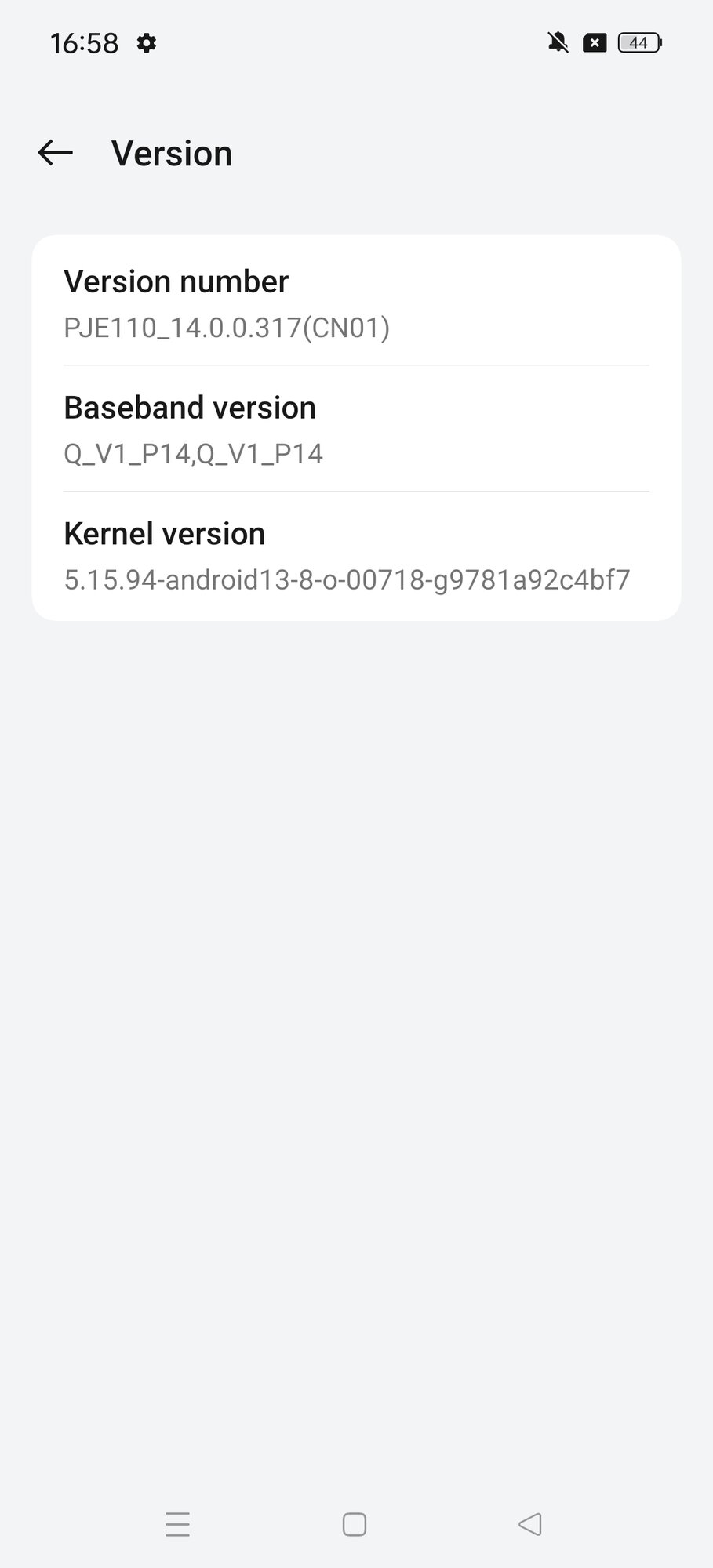Screen dimensions: 713x1568
Task: Select the Baseband version row
Action: [356, 429]
